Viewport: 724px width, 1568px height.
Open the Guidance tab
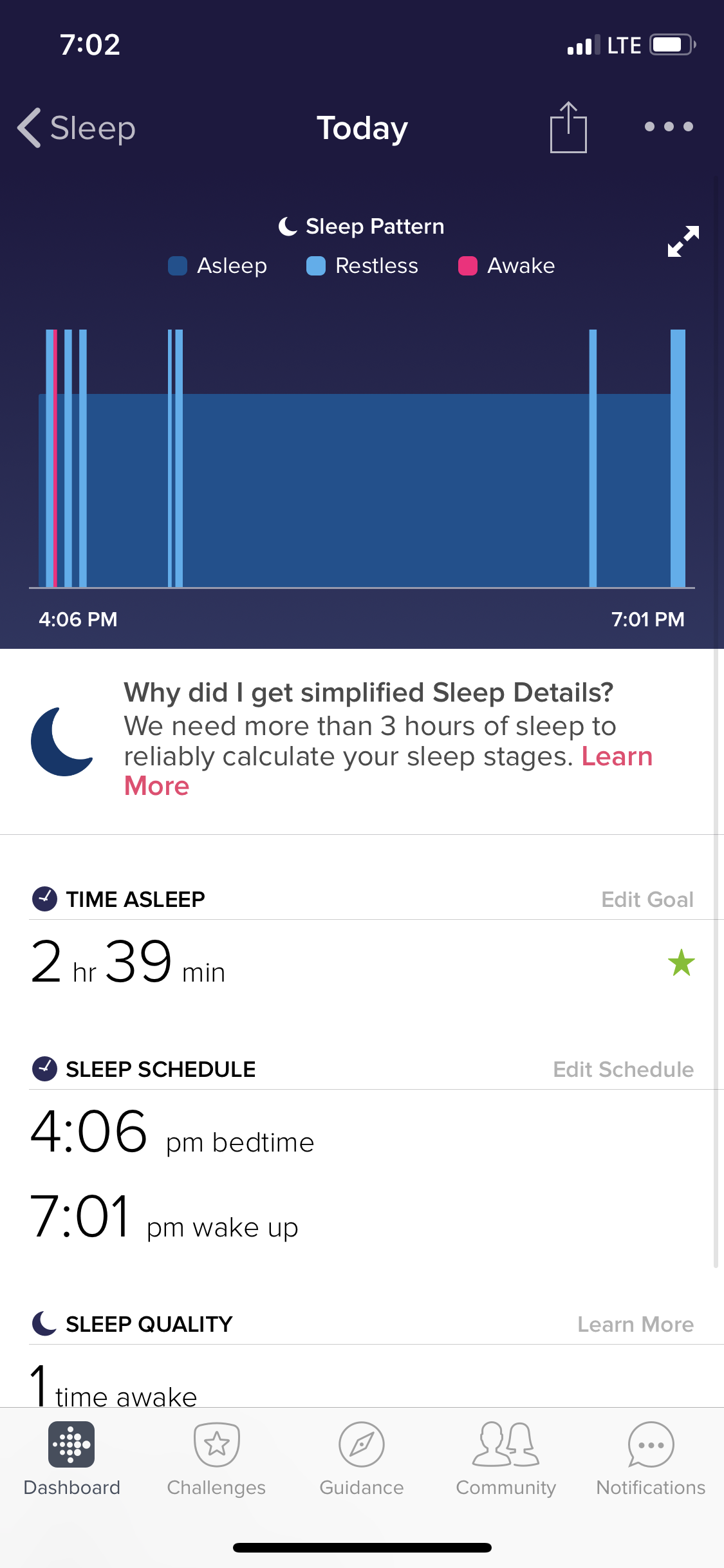(x=362, y=1459)
